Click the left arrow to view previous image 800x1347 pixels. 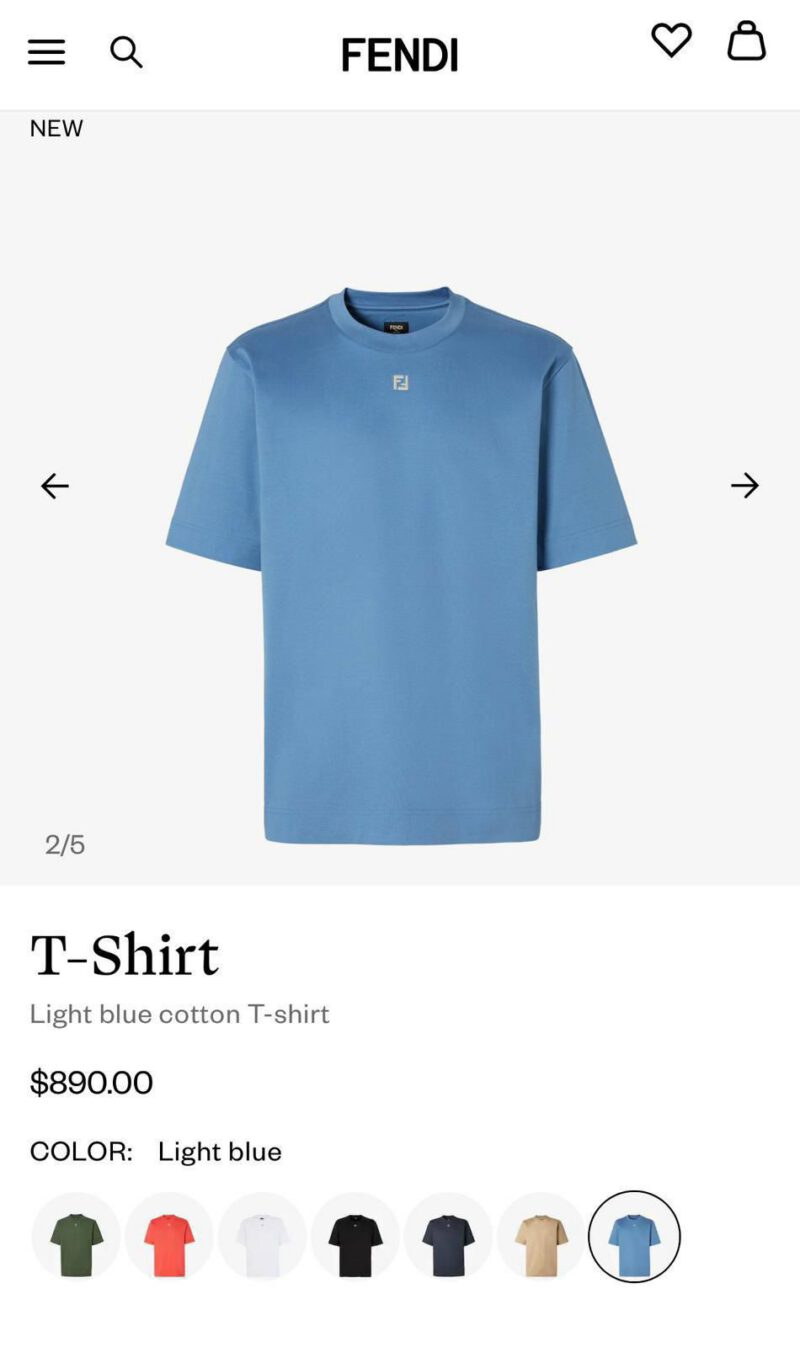(x=55, y=485)
